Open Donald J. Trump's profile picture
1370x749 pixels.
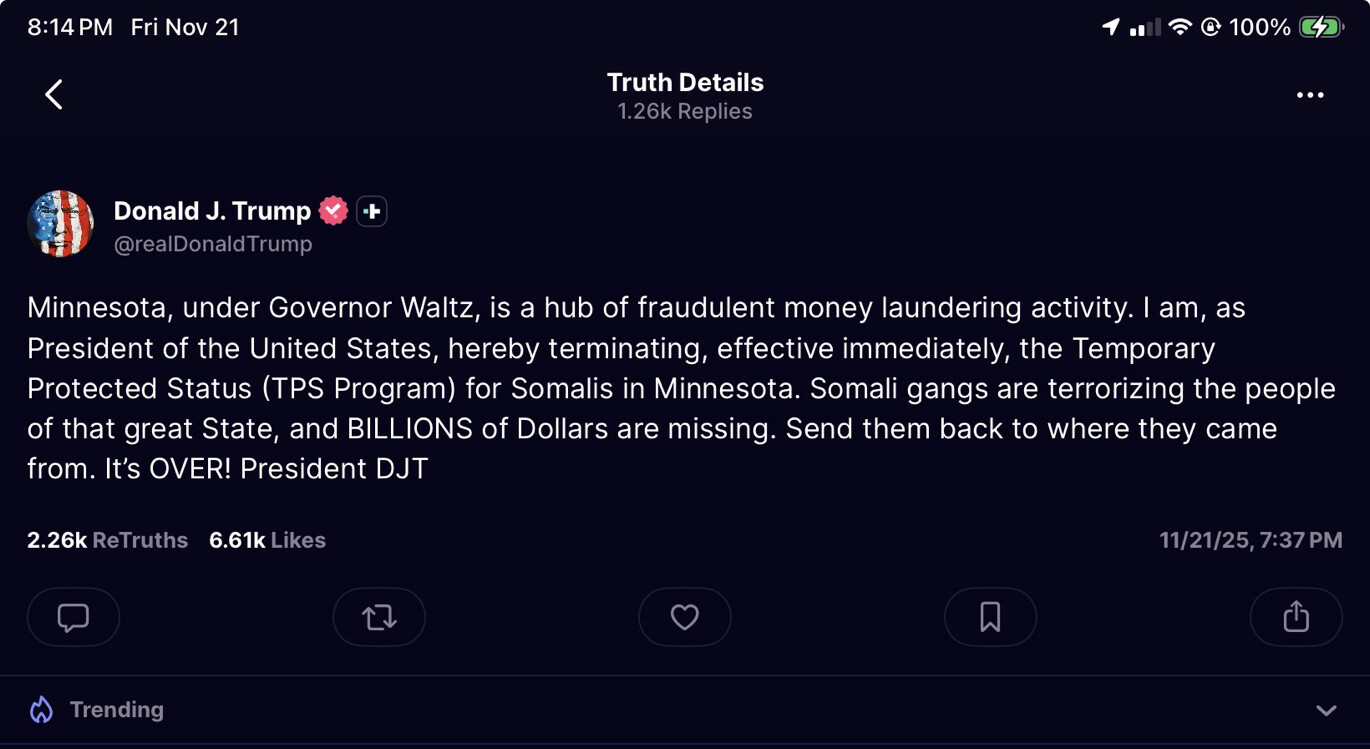click(x=61, y=224)
